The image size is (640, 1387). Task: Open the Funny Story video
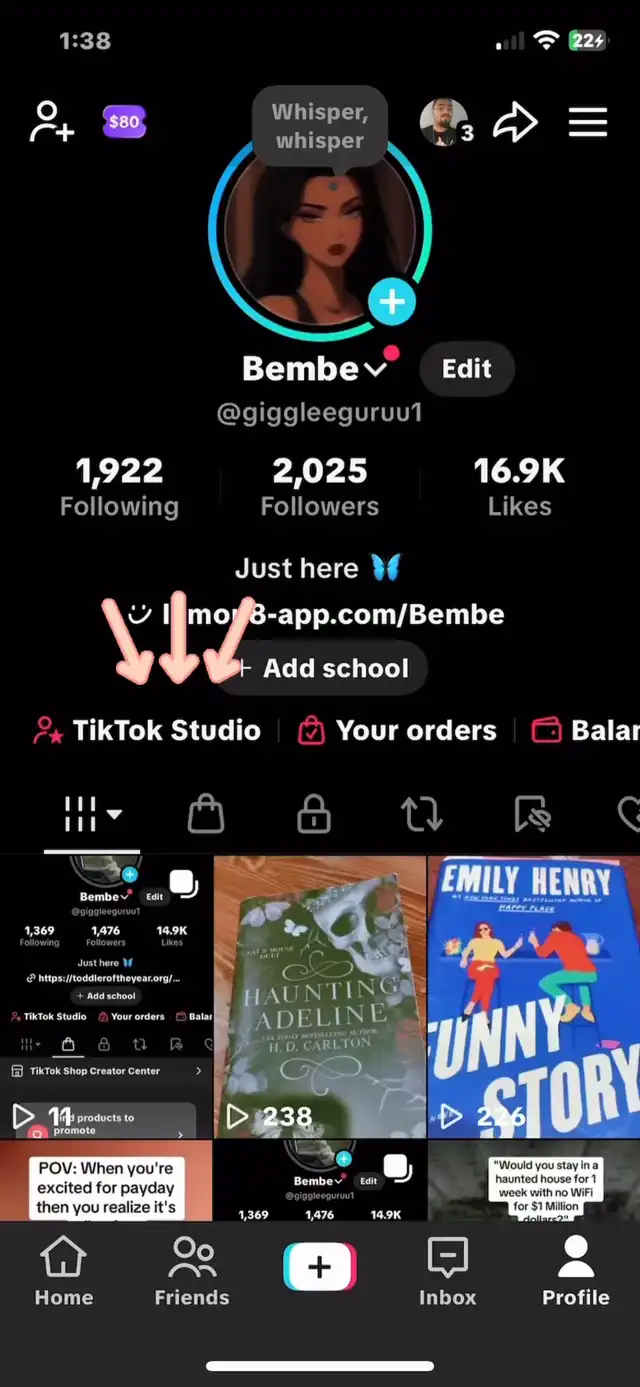[534, 995]
